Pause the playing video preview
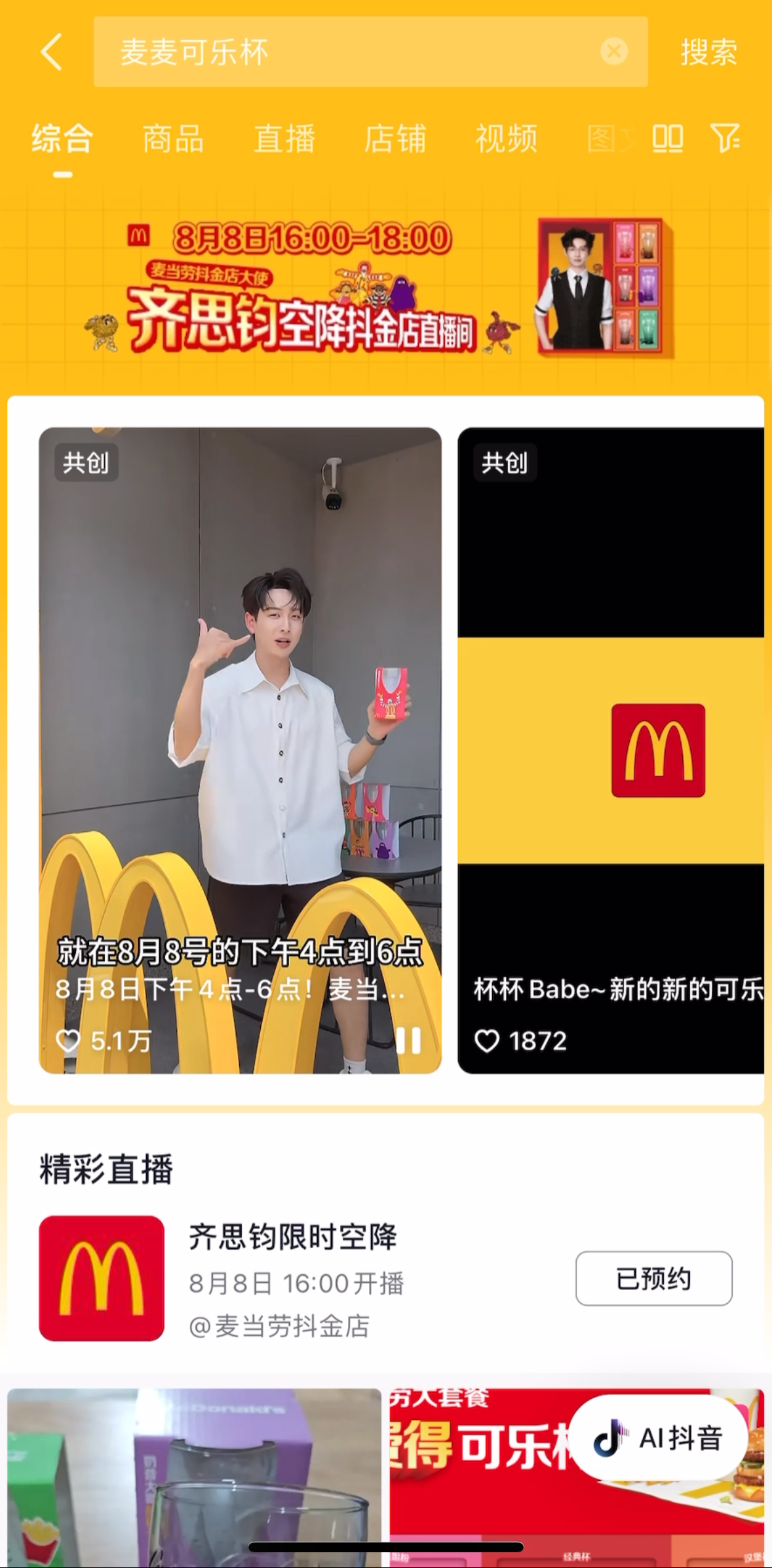This screenshot has height=1568, width=772. (408, 1040)
